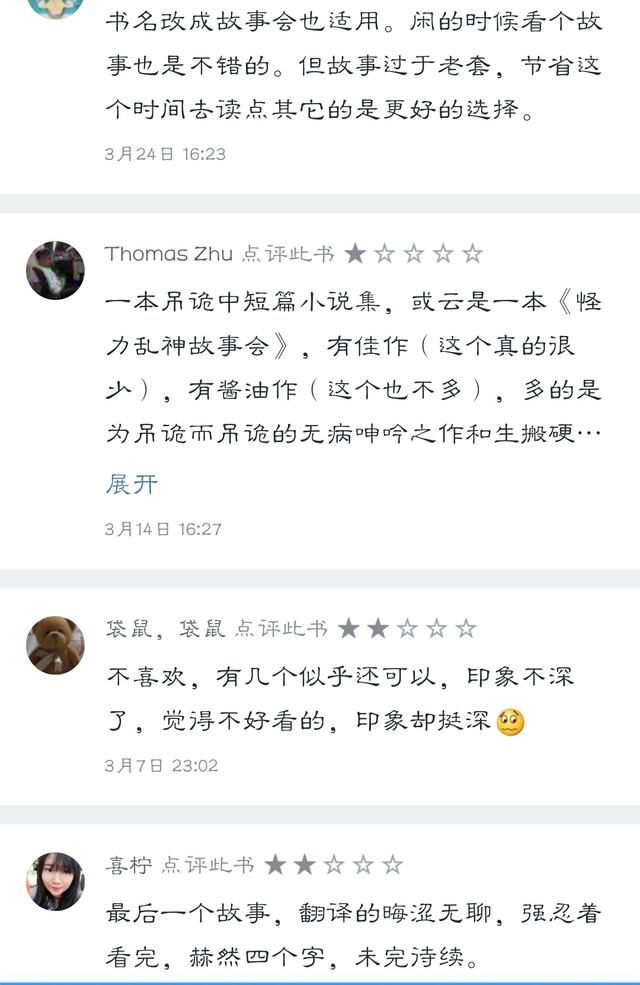Viewport: 640px width, 985px height.
Task: Open 喜柠's profile avatar
Action: [x=55, y=881]
